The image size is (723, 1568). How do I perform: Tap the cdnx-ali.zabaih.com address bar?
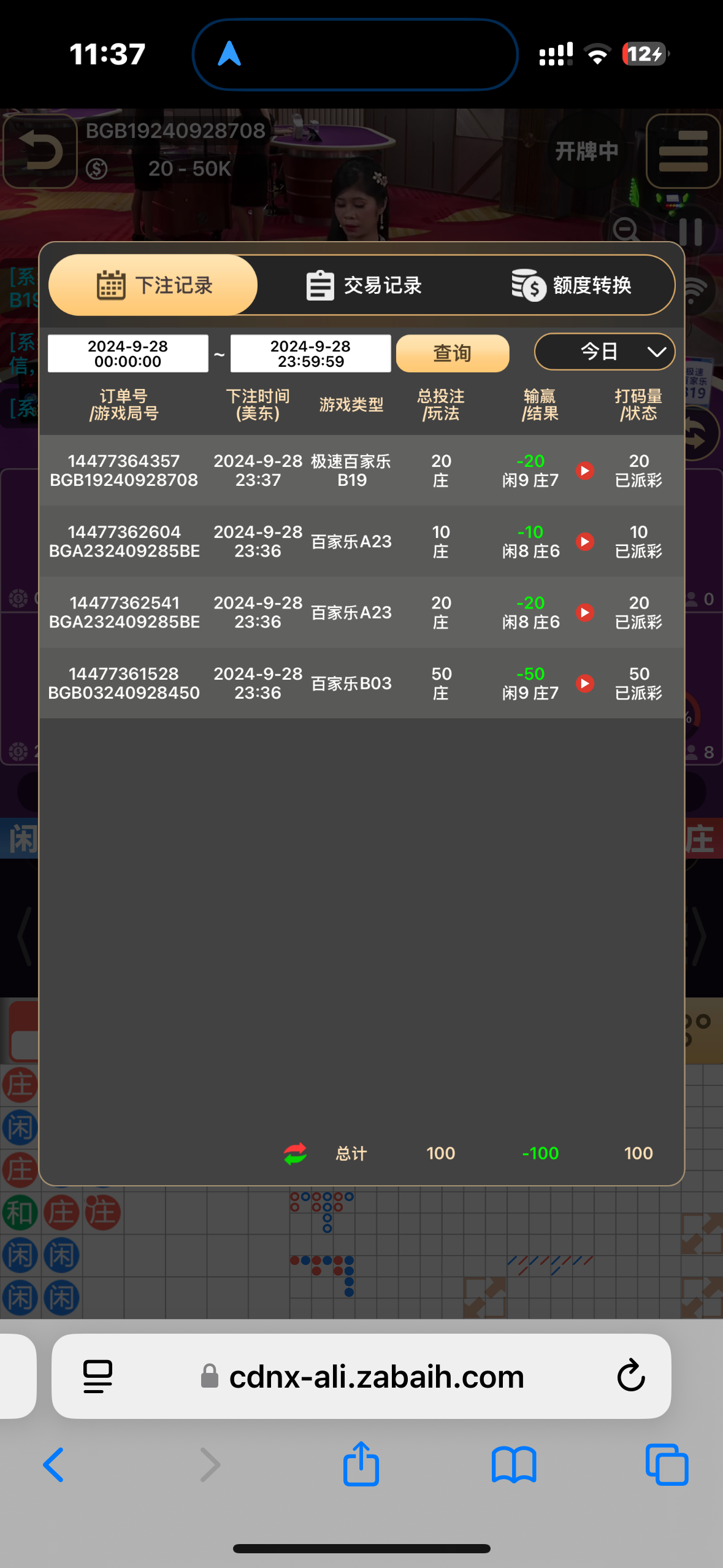point(375,1376)
